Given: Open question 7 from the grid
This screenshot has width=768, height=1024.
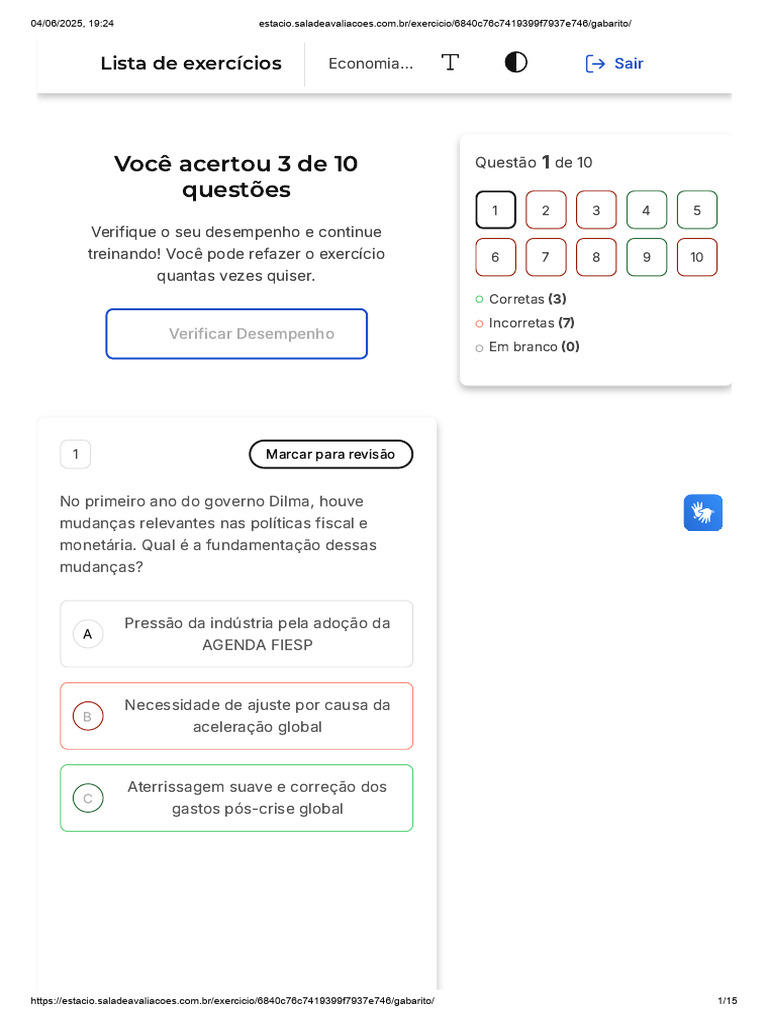Looking at the screenshot, I should tap(546, 257).
